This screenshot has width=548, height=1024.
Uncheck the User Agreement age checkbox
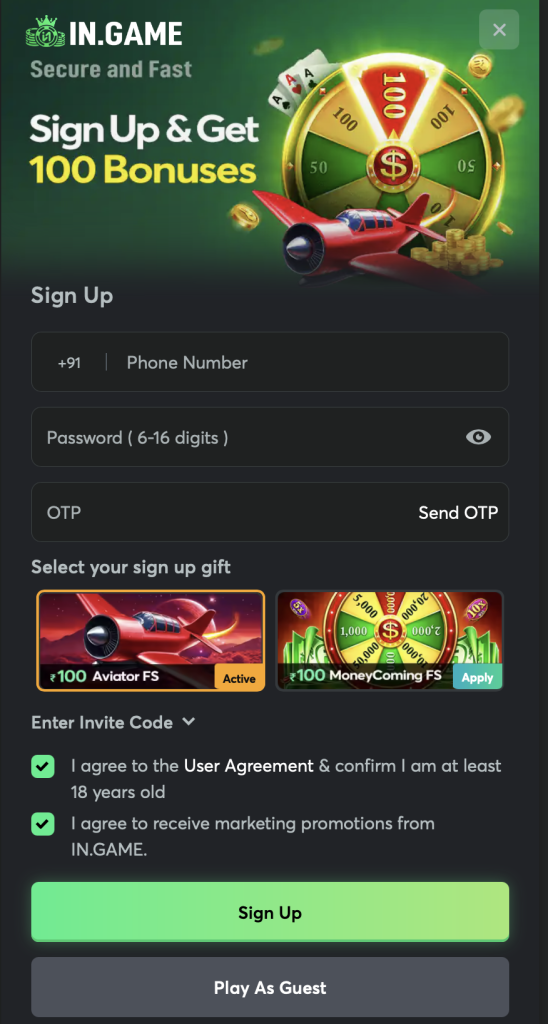click(x=43, y=766)
